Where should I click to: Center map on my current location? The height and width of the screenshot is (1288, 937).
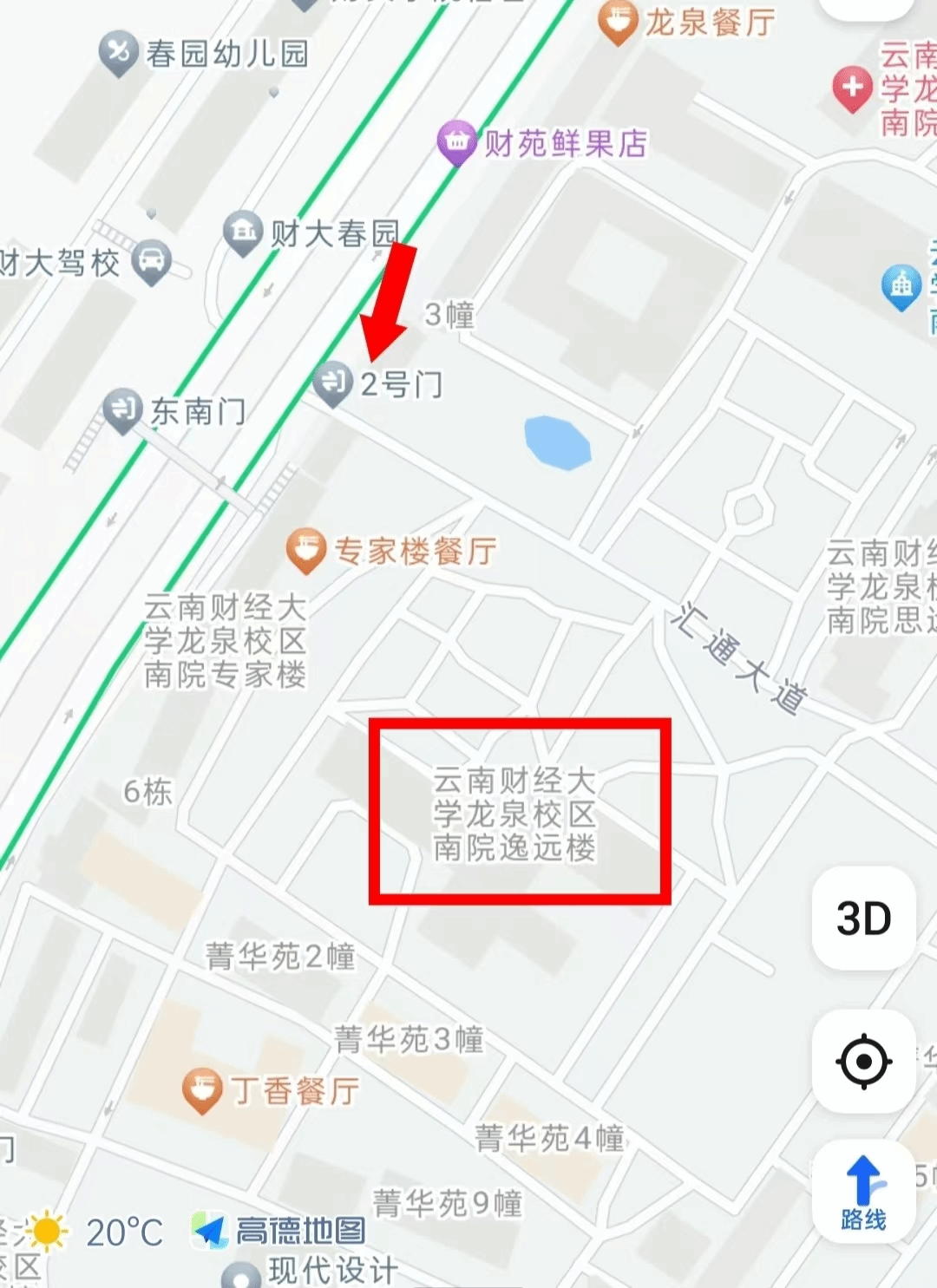click(x=863, y=1061)
